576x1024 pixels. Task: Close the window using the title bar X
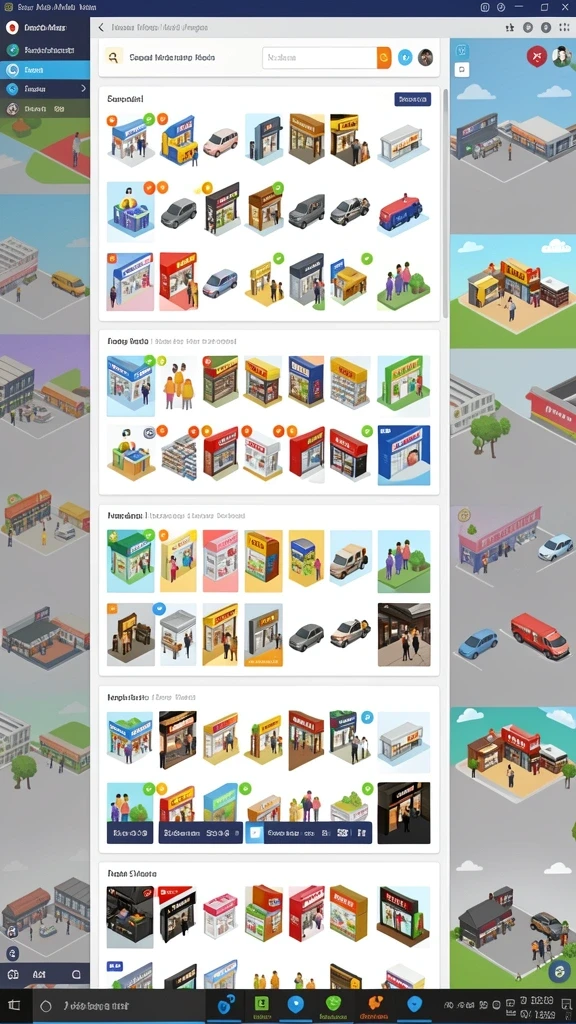[565, 7]
